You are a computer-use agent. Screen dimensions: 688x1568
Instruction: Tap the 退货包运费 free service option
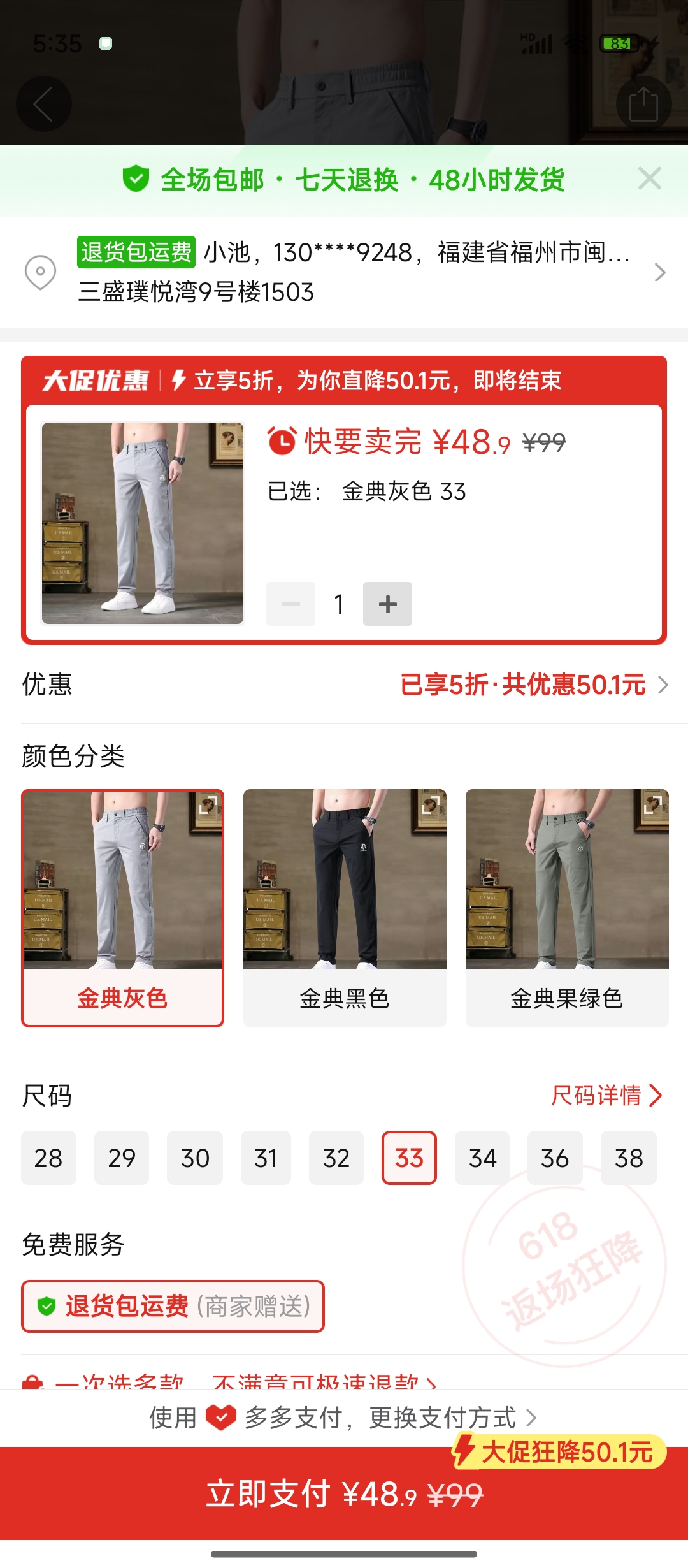(173, 1306)
